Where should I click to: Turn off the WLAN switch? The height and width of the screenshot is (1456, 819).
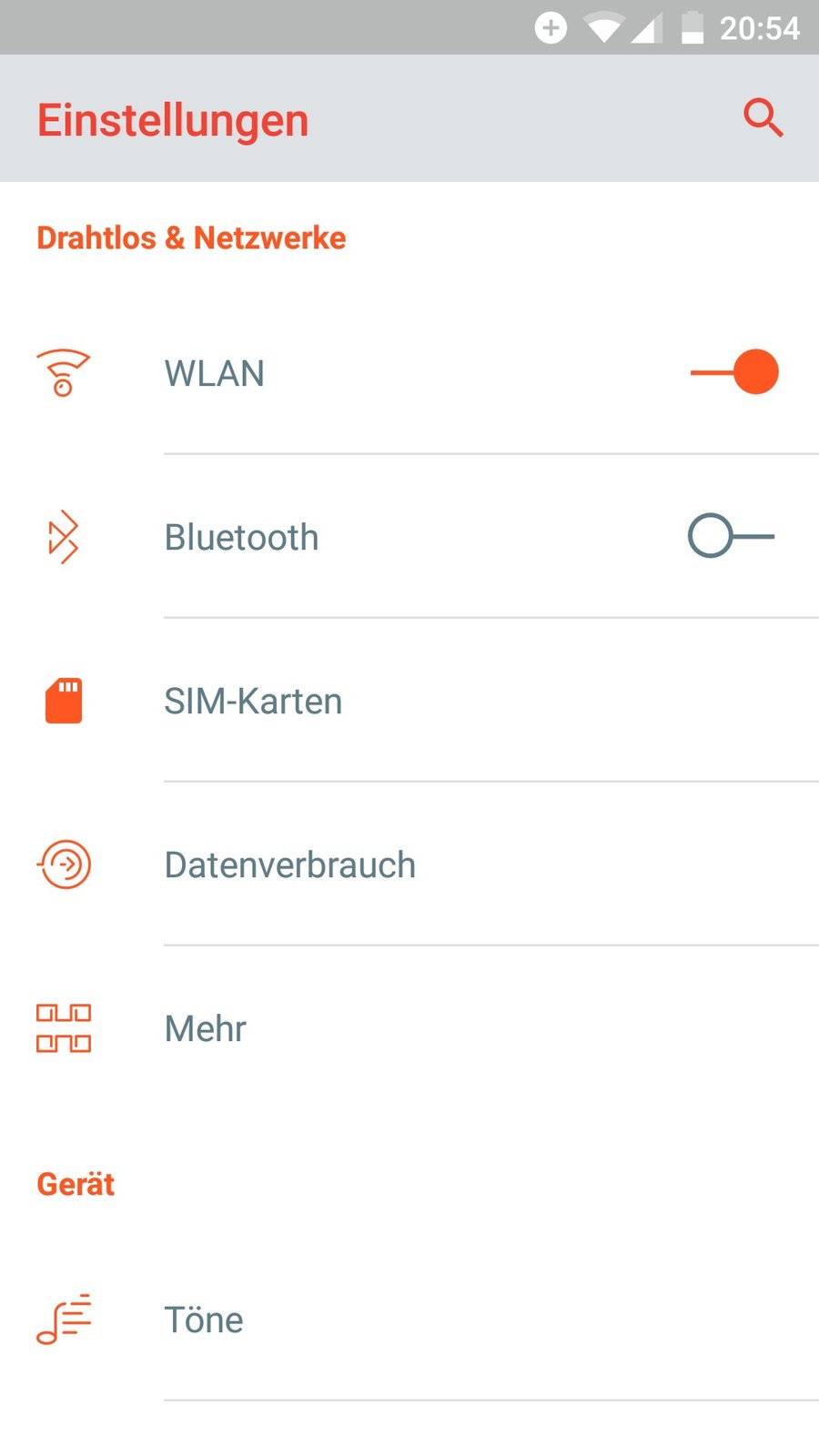pyautogui.click(x=734, y=372)
